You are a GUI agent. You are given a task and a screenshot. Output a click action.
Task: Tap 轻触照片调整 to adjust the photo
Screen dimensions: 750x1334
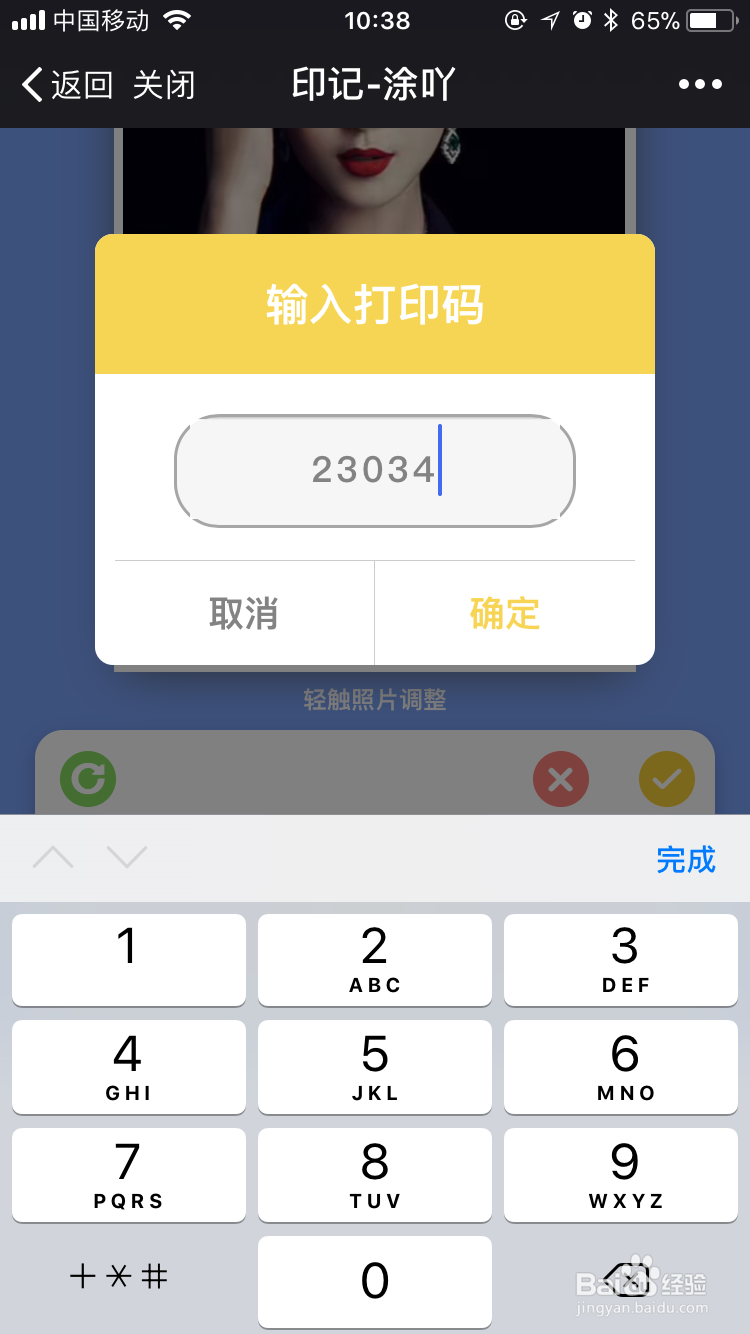(x=375, y=700)
